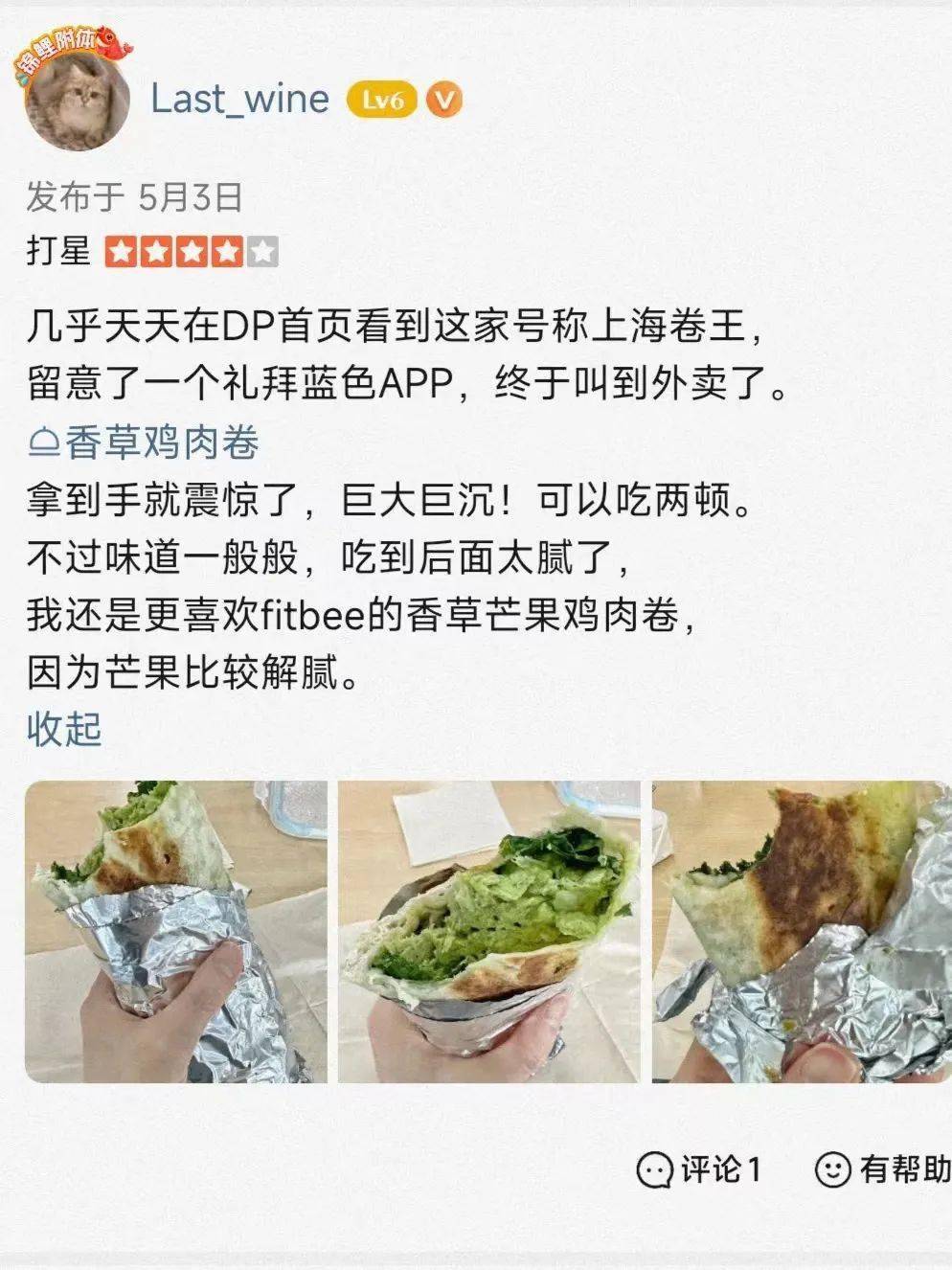The width and height of the screenshot is (952, 1270).
Task: View the first wrap photo
Action: pyautogui.click(x=176, y=931)
